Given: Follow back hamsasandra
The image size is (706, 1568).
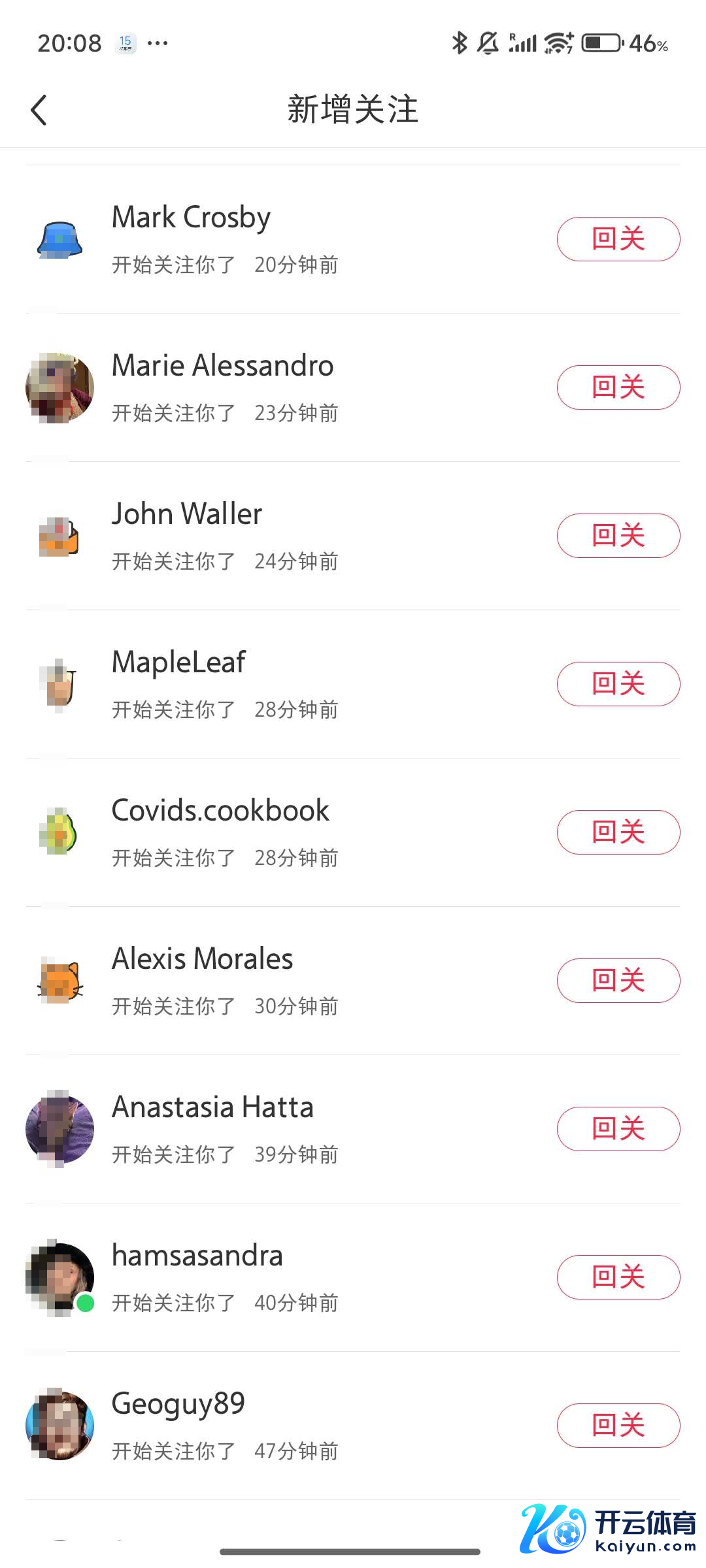Looking at the screenshot, I should (618, 1277).
